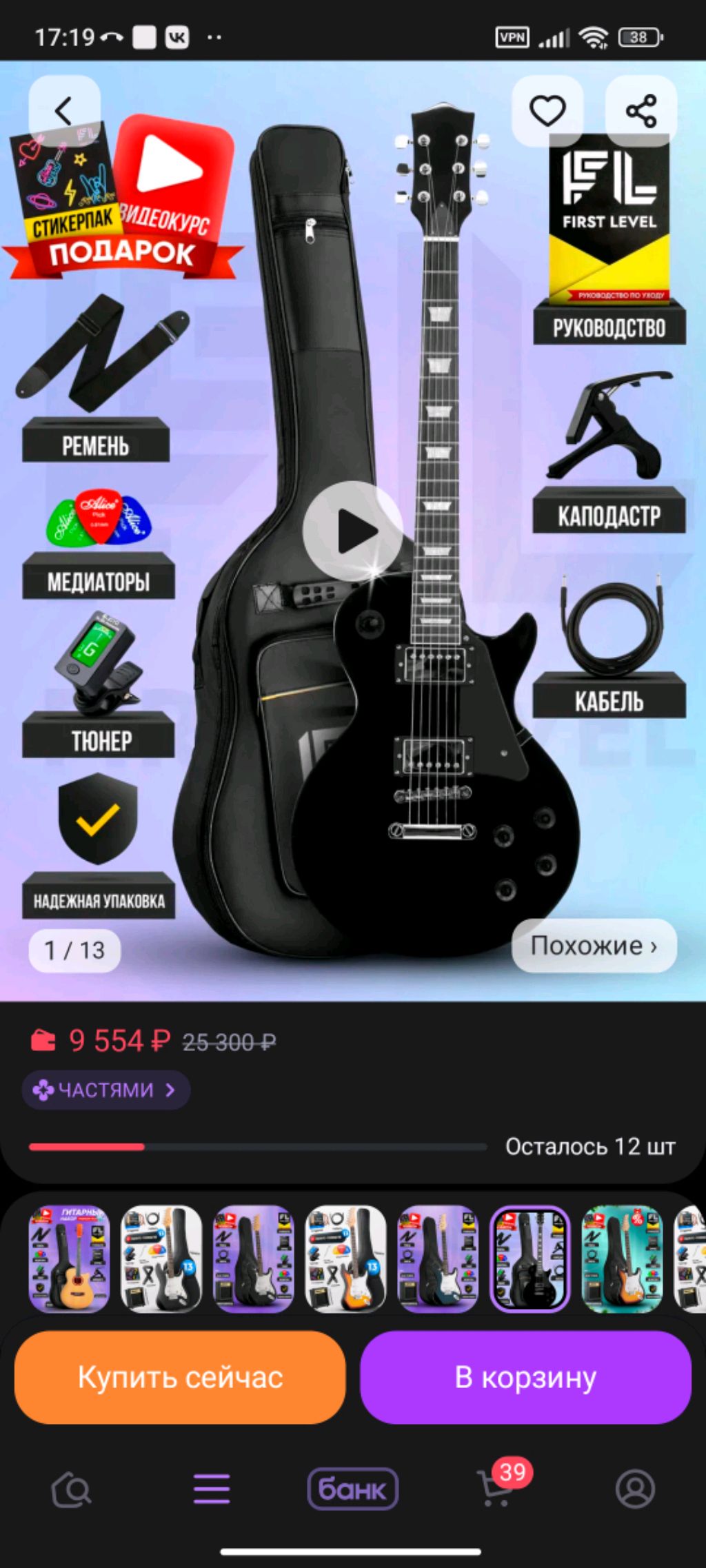Share this product
Image resolution: width=706 pixels, height=1568 pixels.
coord(641,111)
